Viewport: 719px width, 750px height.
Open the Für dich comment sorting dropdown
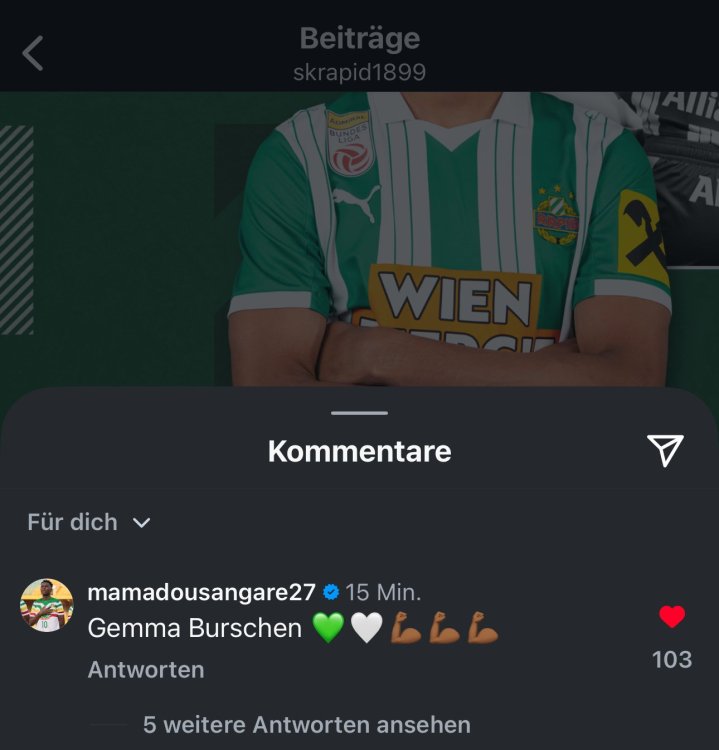88,522
